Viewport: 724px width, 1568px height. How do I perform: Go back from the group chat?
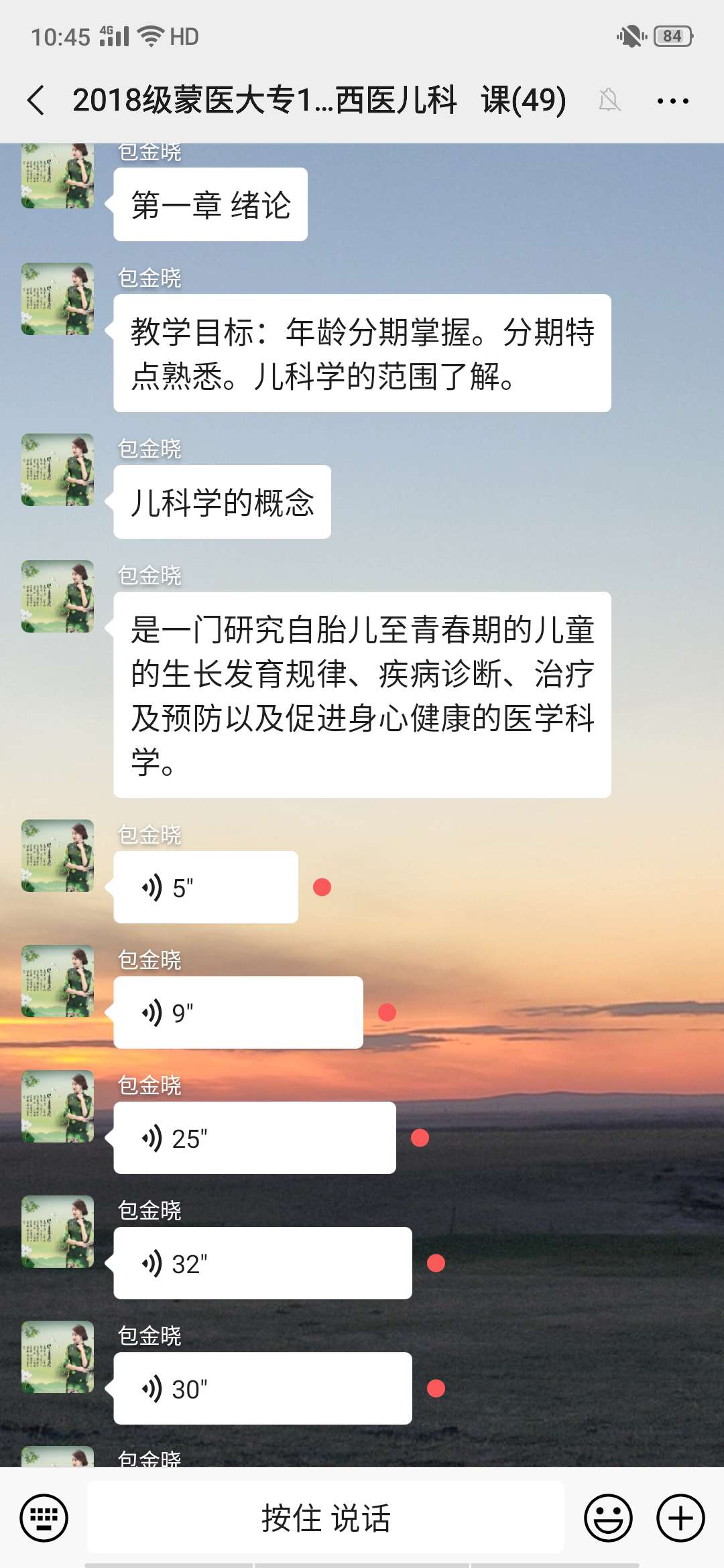point(36,101)
